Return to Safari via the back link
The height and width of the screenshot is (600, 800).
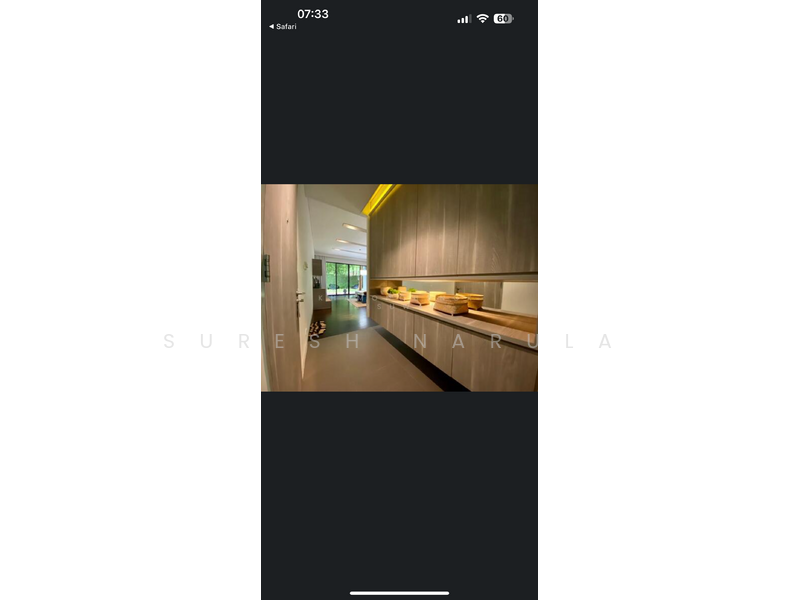(283, 27)
